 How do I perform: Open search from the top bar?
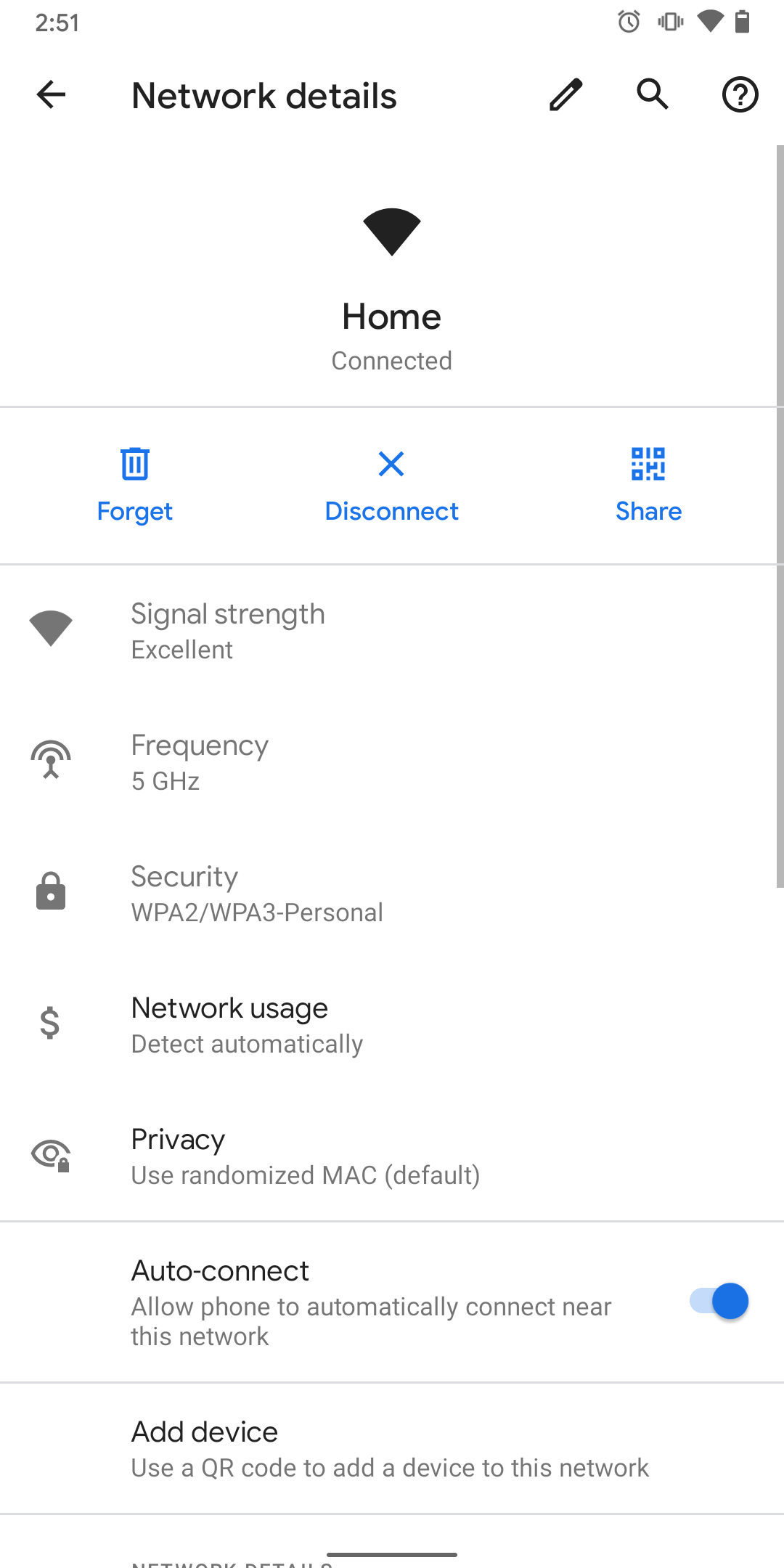tap(653, 94)
